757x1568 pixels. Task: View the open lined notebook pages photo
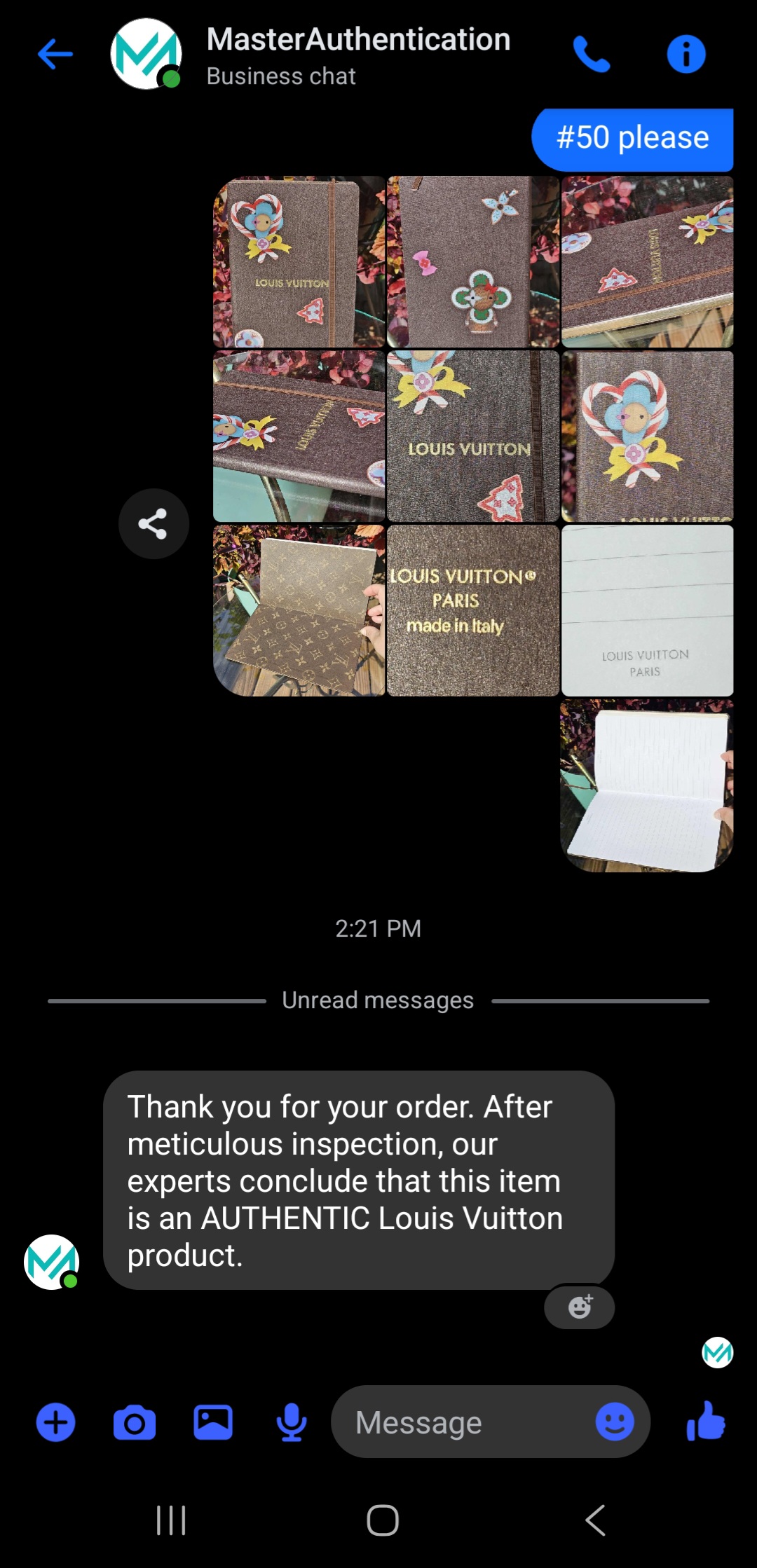point(646,785)
